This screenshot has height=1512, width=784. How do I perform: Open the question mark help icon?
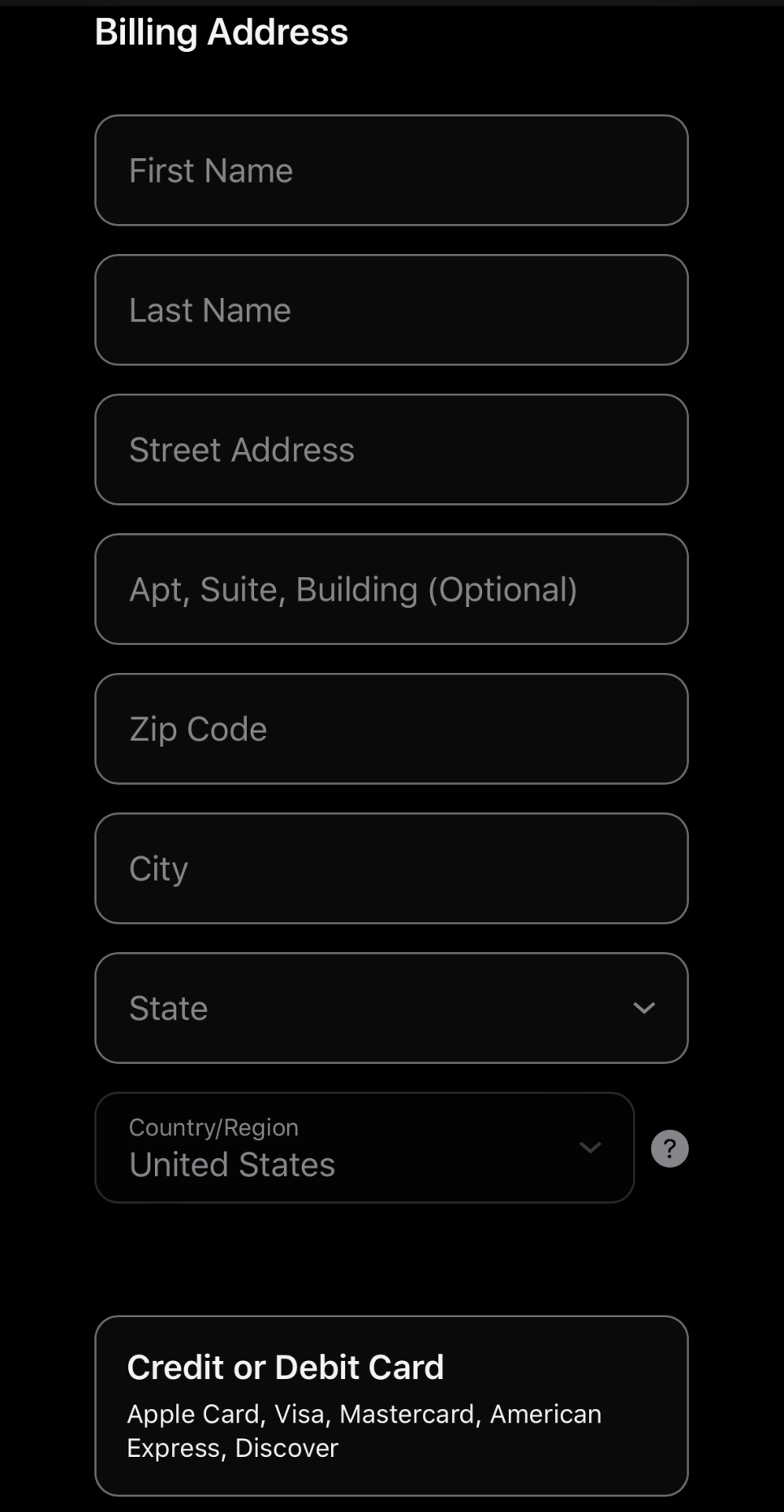click(670, 1148)
